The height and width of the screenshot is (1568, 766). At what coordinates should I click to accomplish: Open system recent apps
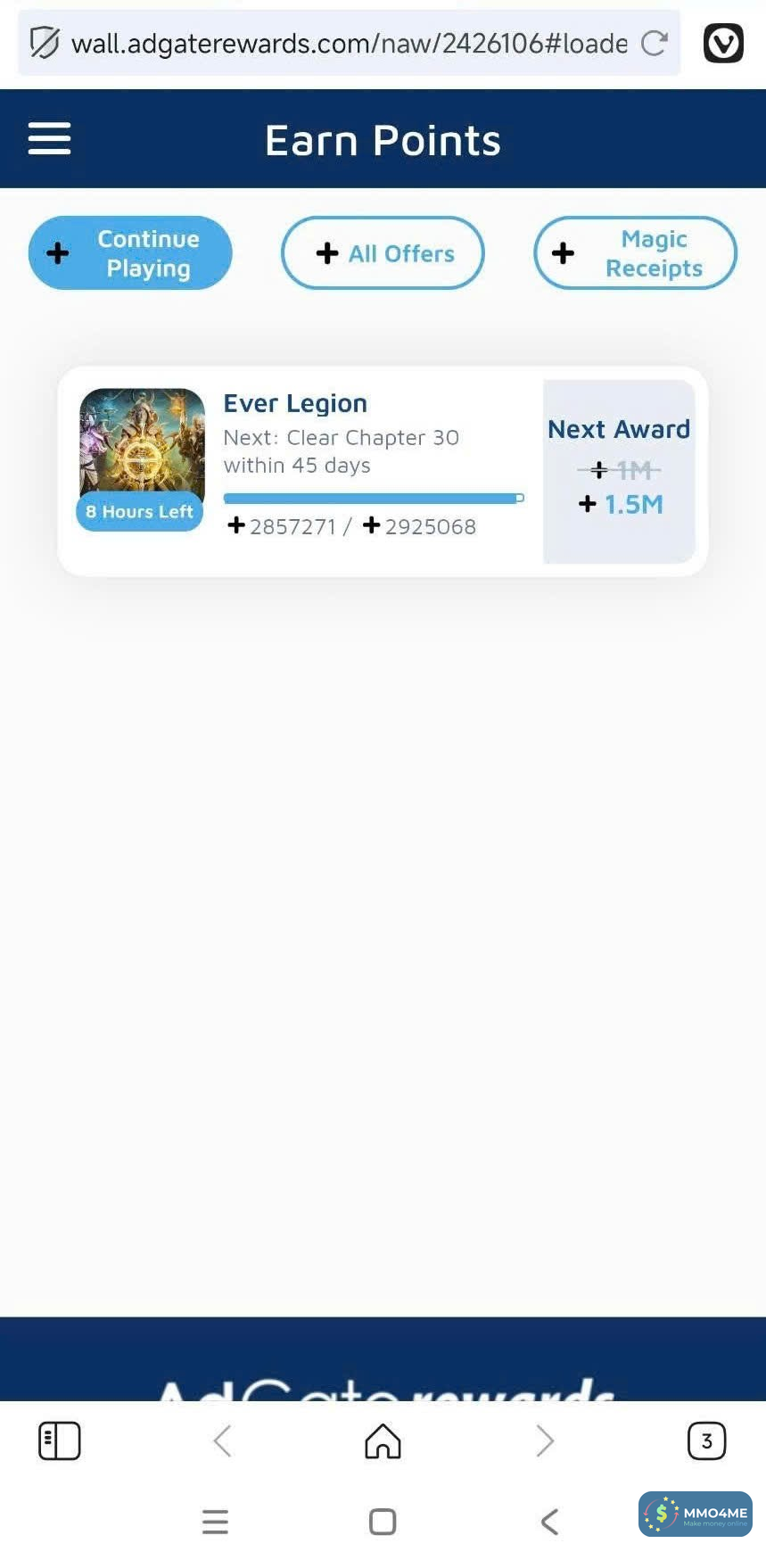[215, 1522]
